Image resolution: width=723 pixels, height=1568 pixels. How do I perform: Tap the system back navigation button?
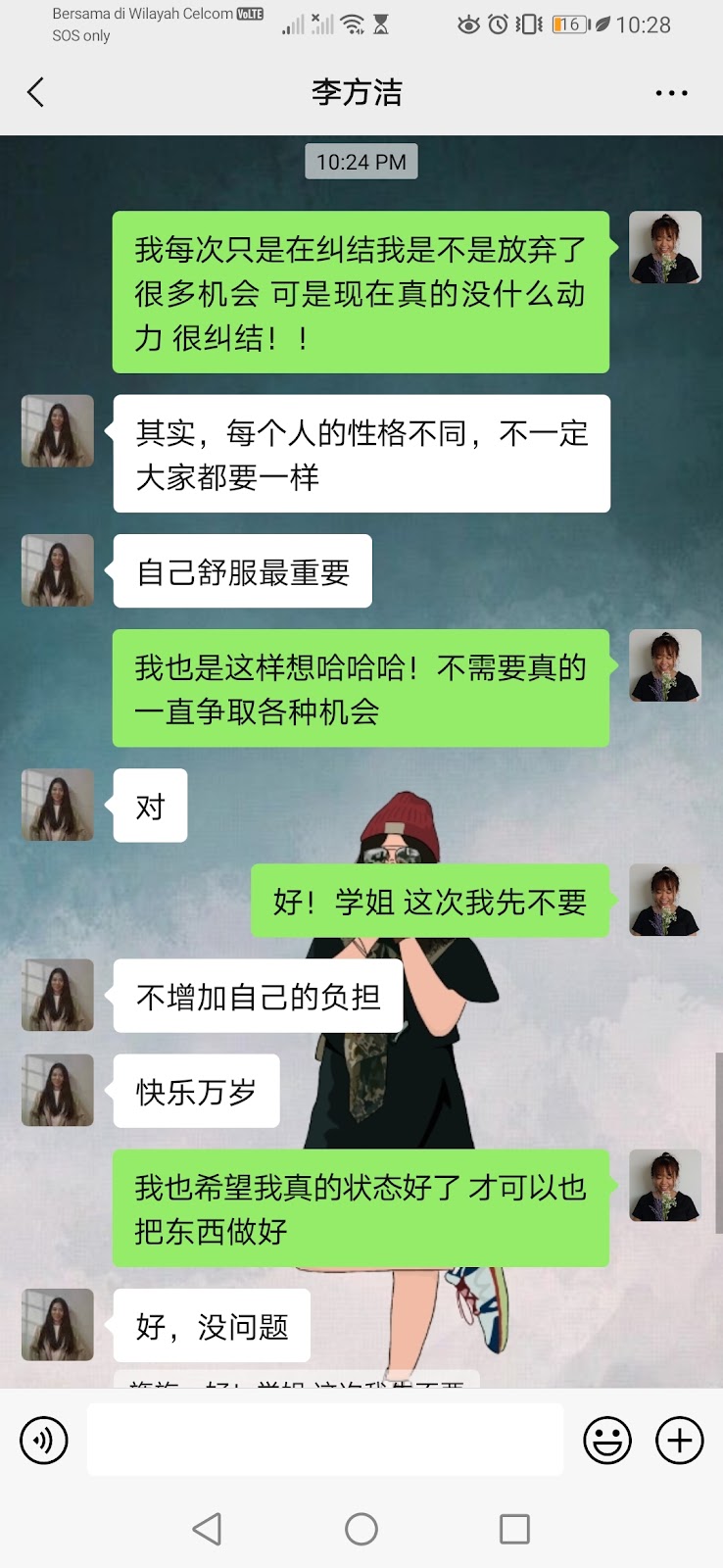coord(207,1529)
